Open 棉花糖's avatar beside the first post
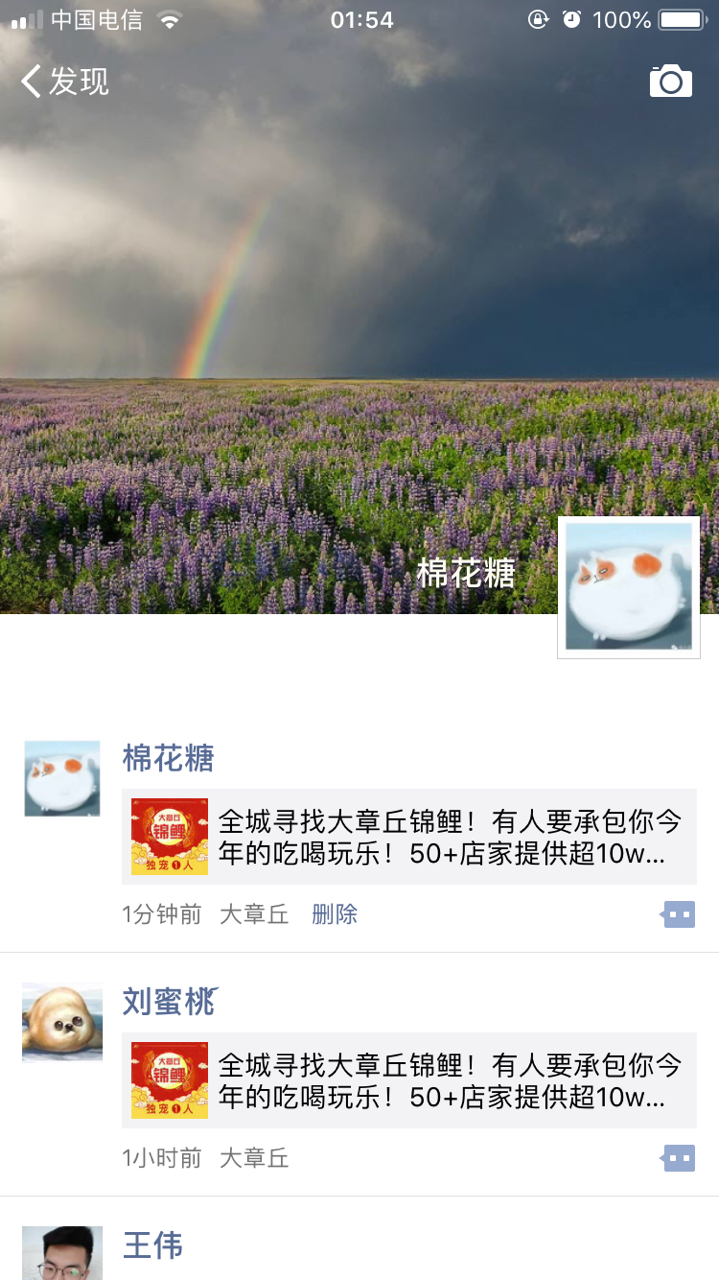The image size is (719, 1280). coord(62,778)
